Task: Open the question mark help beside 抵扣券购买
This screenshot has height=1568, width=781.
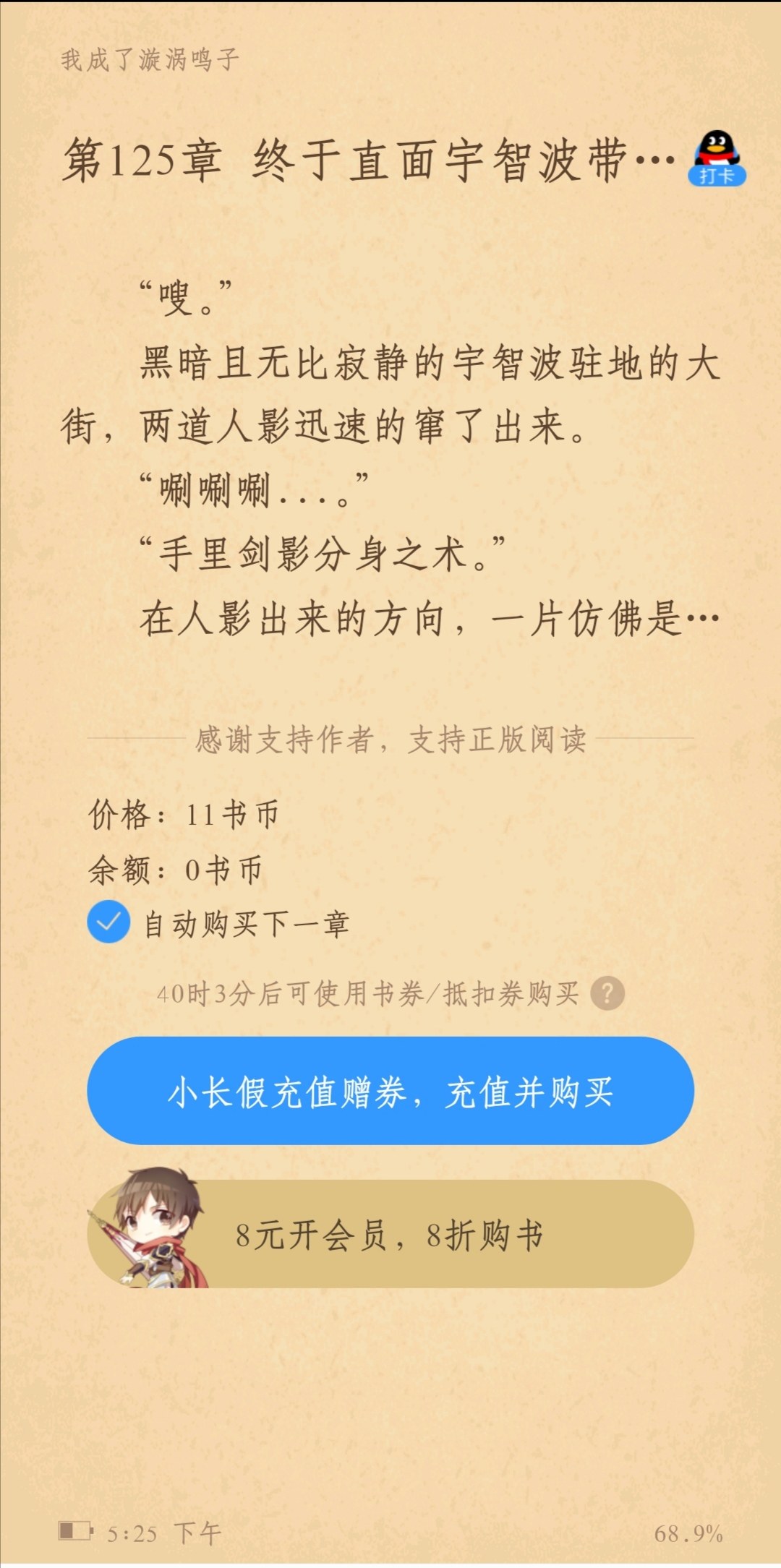Action: tap(607, 993)
